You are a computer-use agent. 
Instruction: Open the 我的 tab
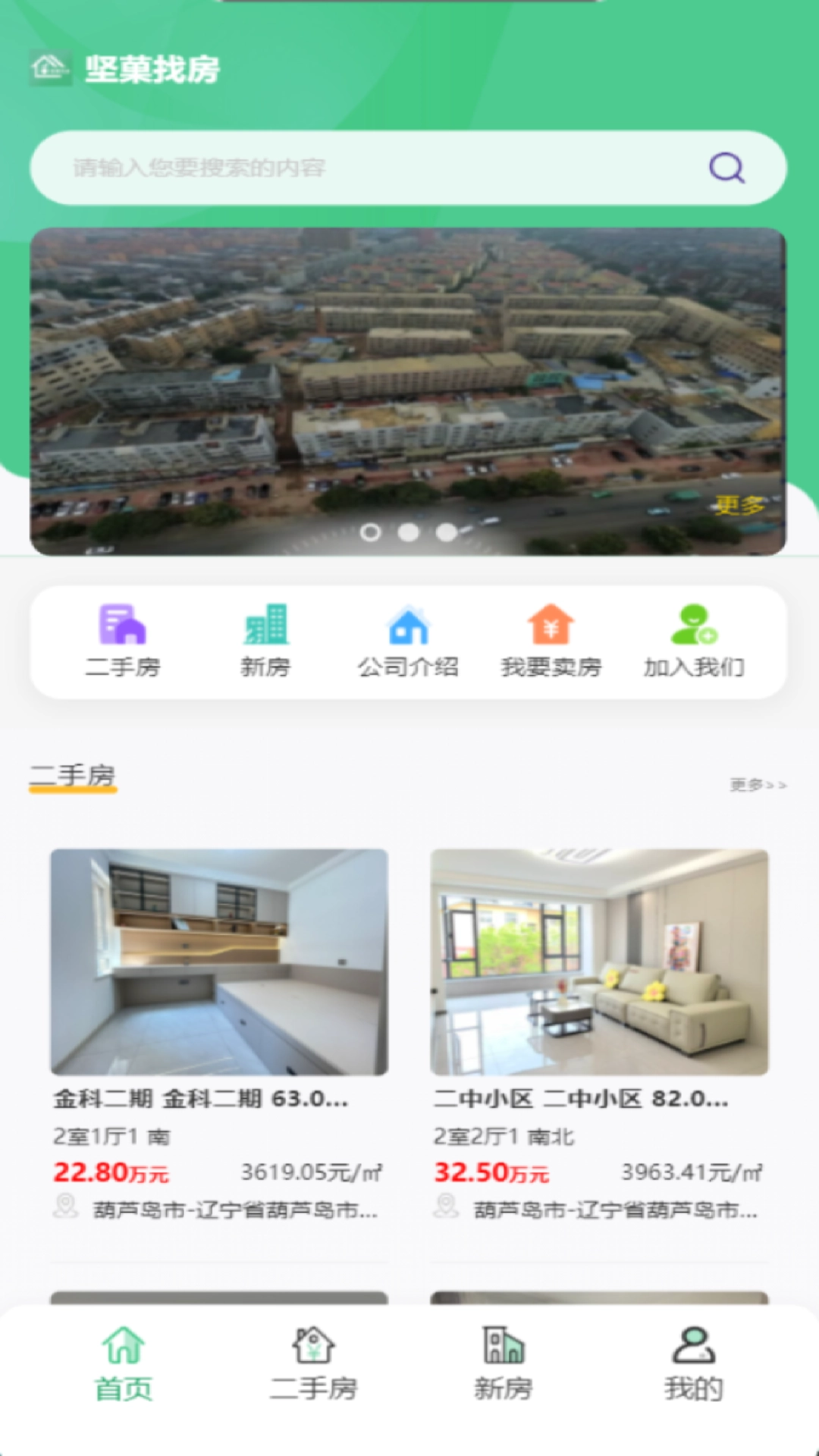click(692, 1365)
